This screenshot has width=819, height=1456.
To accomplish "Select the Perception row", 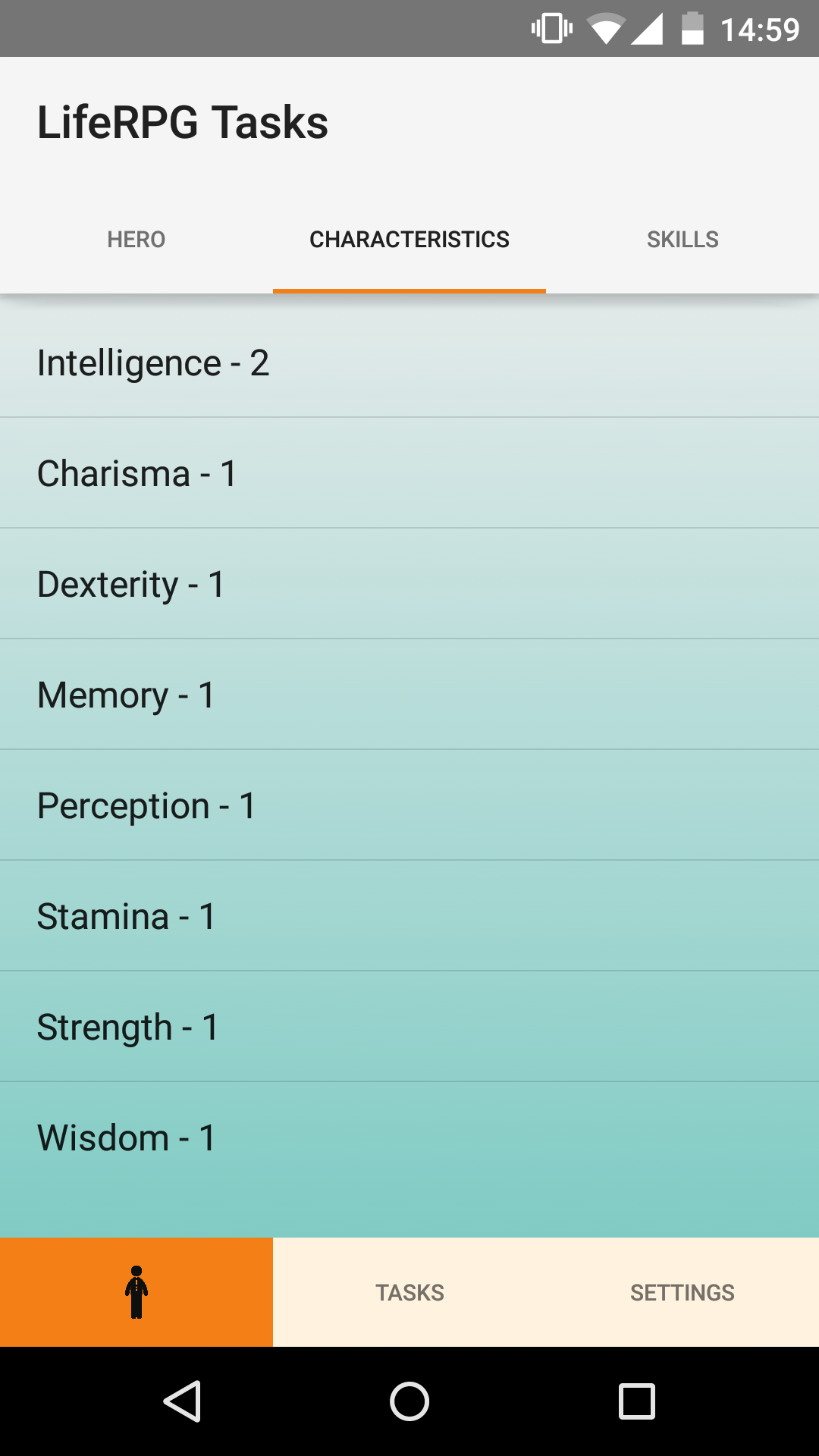I will [409, 805].
